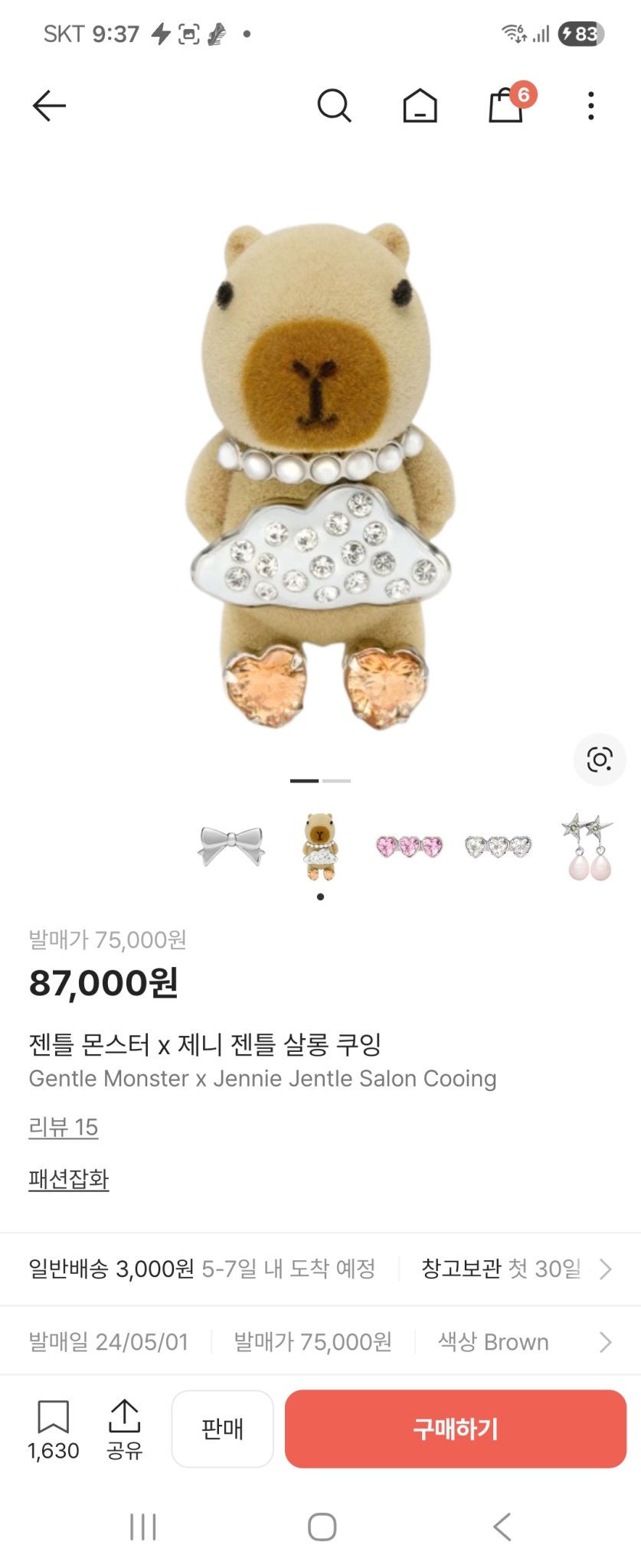Open the 패션잡화 category page
Viewport: 641px width, 1568px height.
[x=68, y=1180]
